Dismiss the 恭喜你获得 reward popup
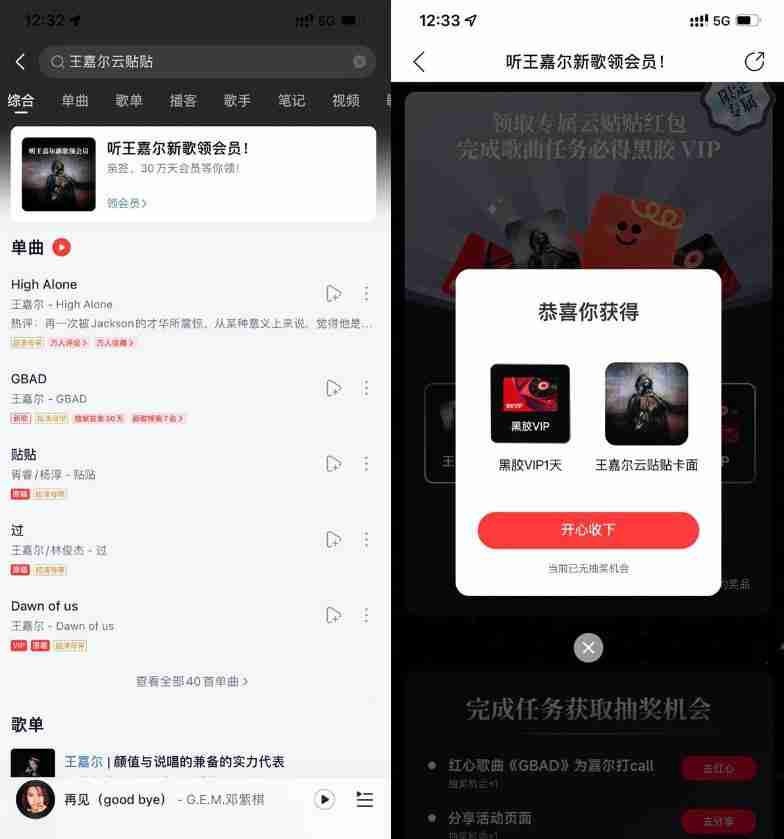The image size is (784, 839). pyautogui.click(x=588, y=647)
